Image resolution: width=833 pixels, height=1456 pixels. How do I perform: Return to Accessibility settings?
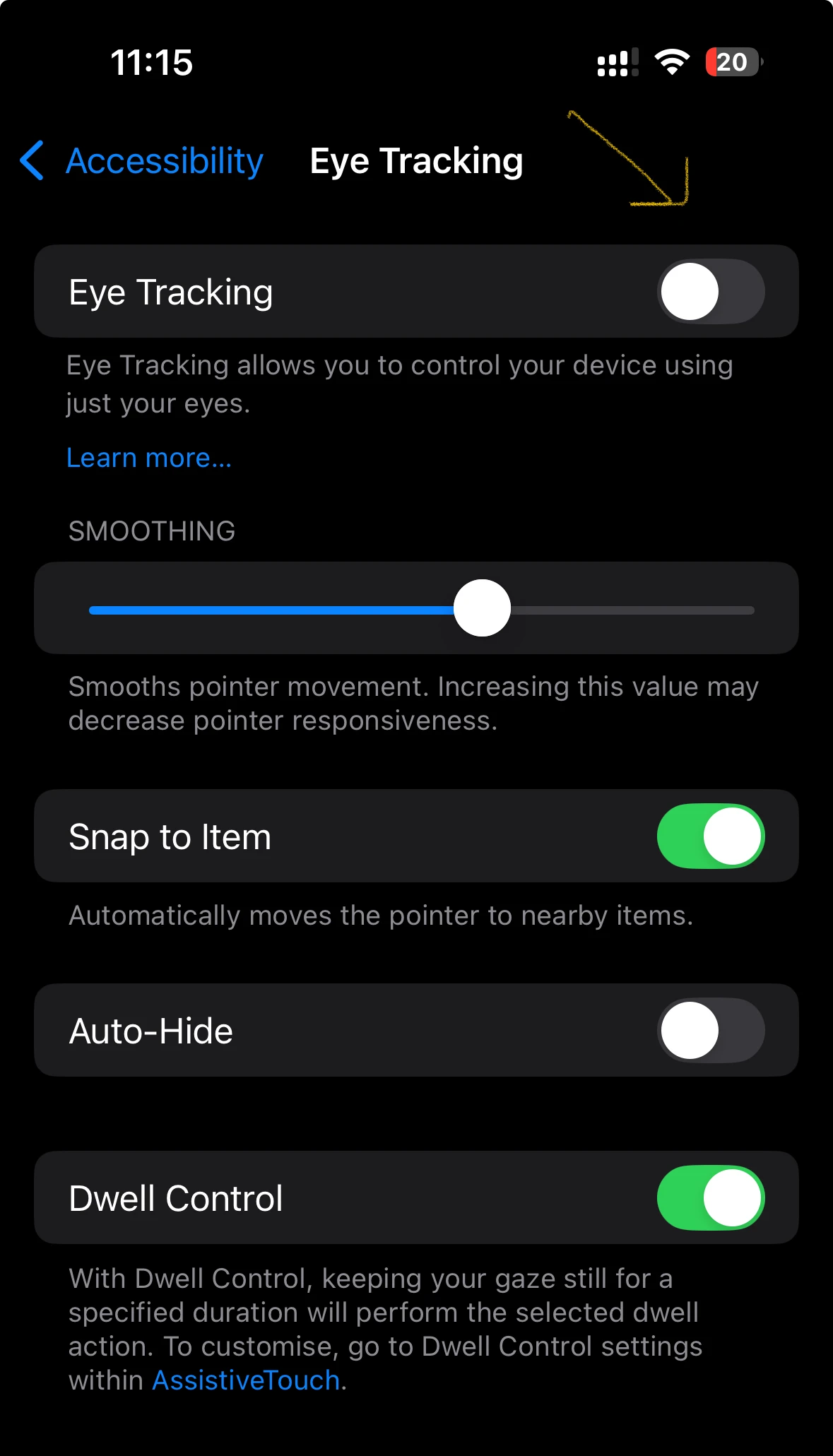tap(164, 161)
